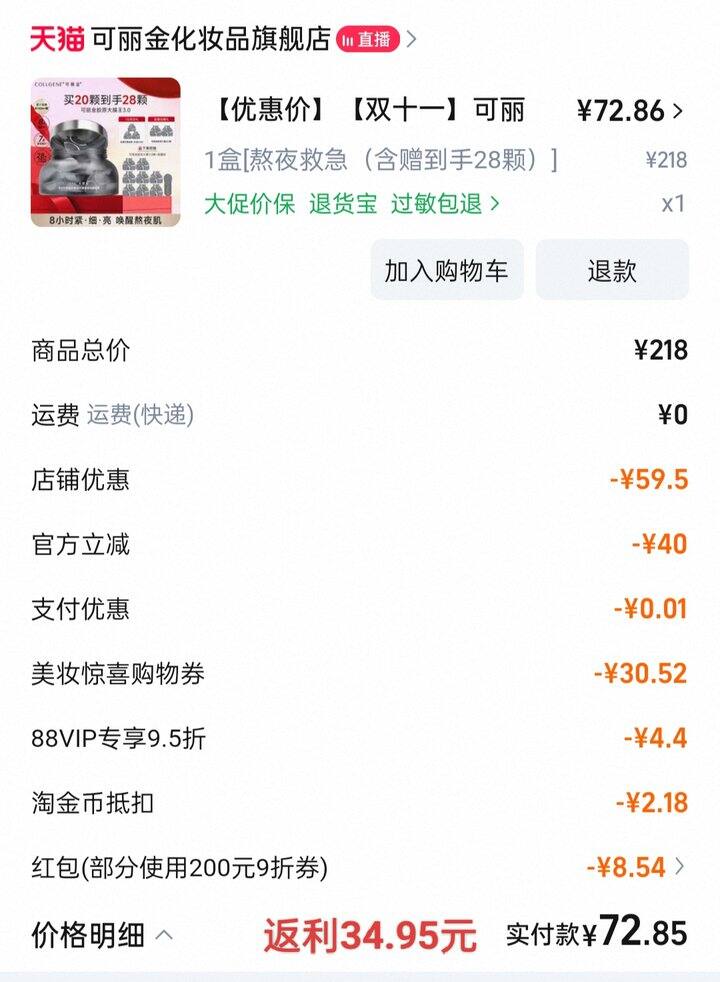
Task: Tap the 加入购物车 button
Action: (x=446, y=270)
